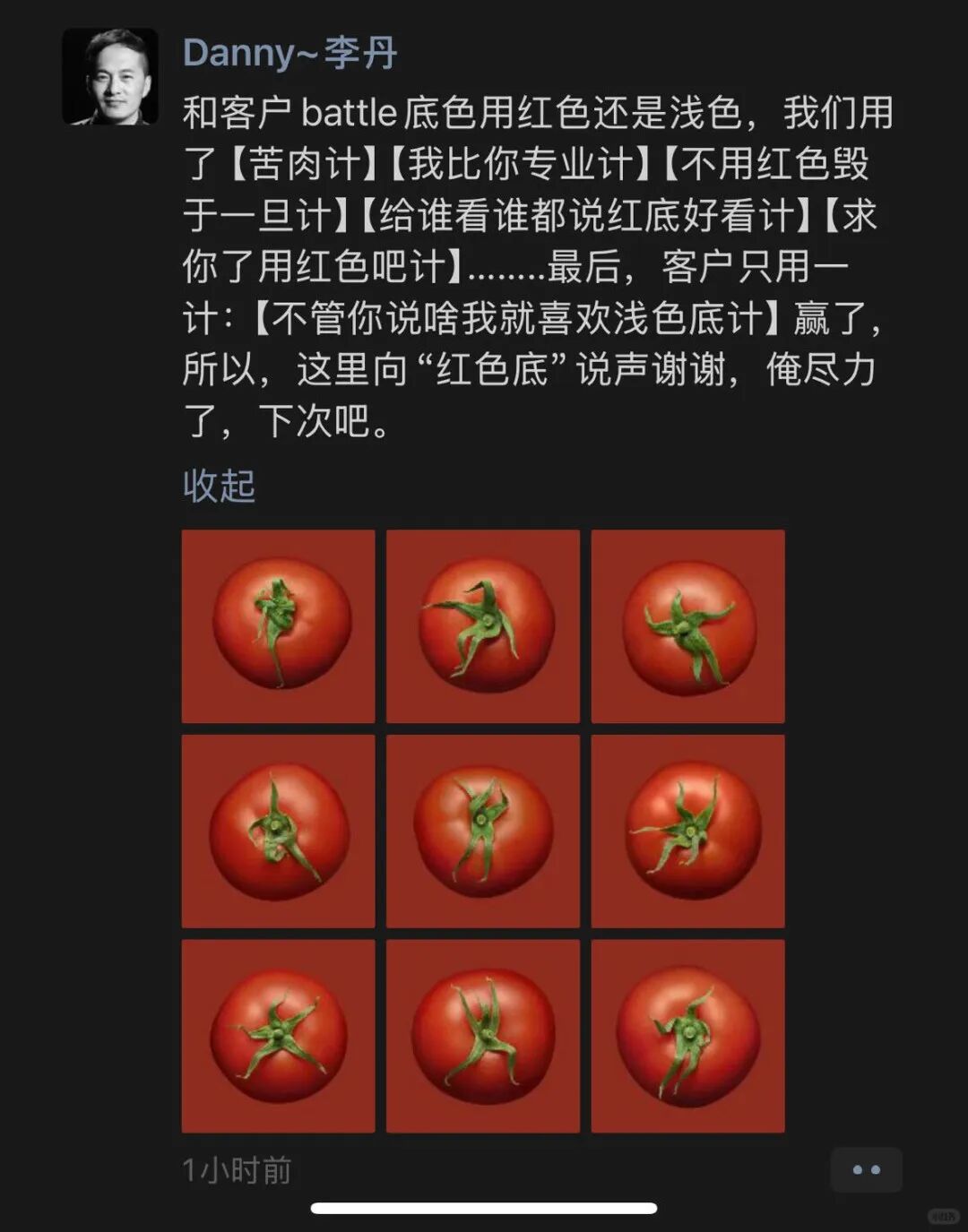The image size is (968, 1232).
Task: View the last photo of the middle row
Action: click(x=687, y=831)
